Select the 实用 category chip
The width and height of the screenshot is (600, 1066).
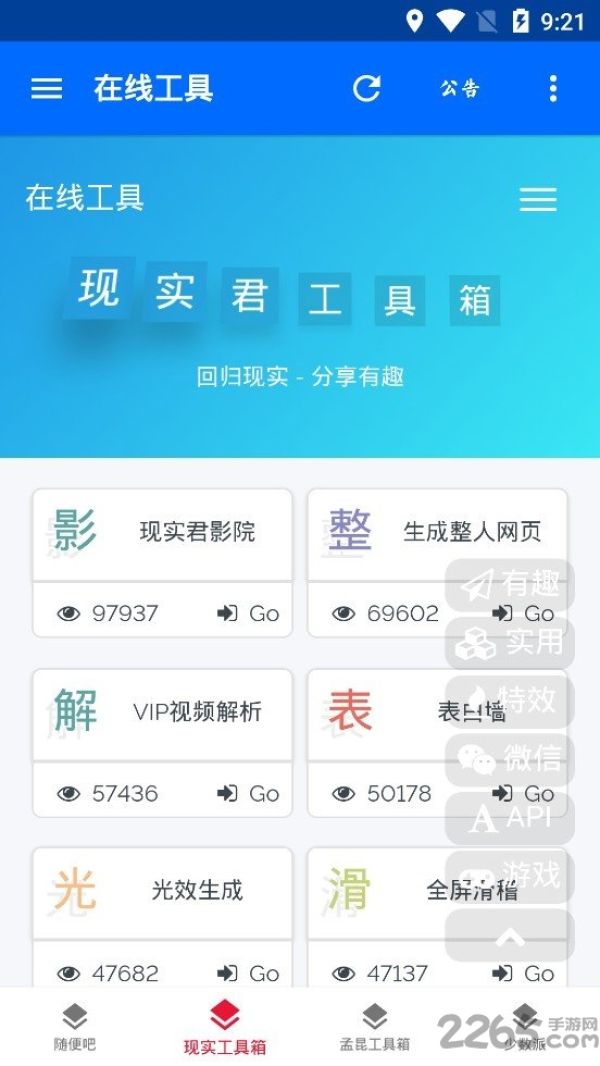(510, 643)
